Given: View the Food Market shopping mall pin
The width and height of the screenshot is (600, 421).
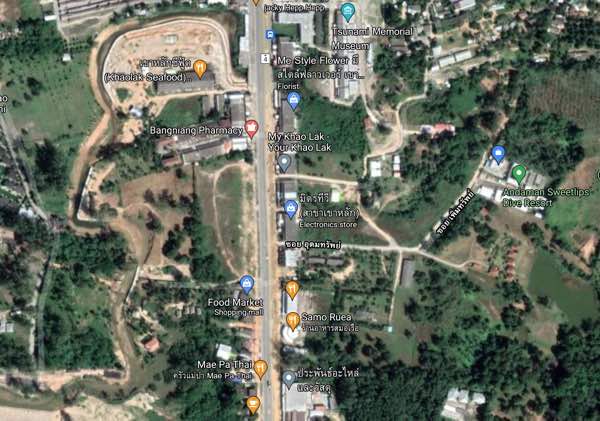Looking at the screenshot, I should click(x=247, y=284).
